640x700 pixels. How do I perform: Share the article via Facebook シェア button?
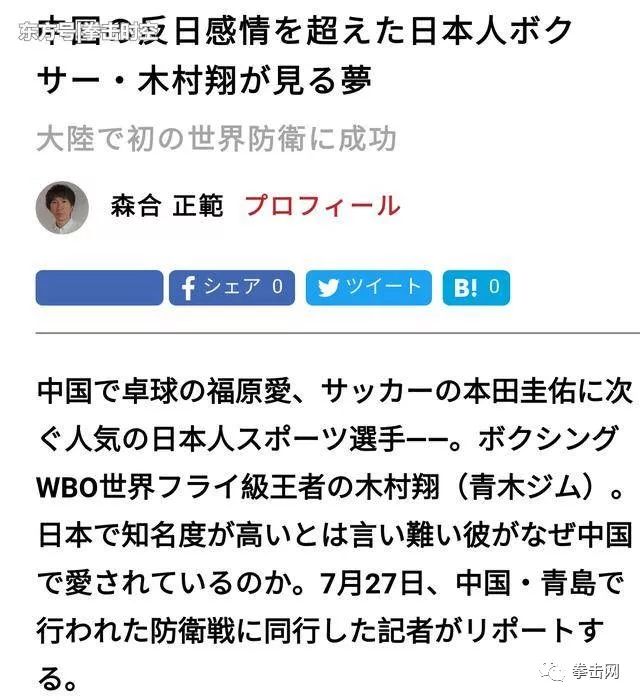(233, 288)
